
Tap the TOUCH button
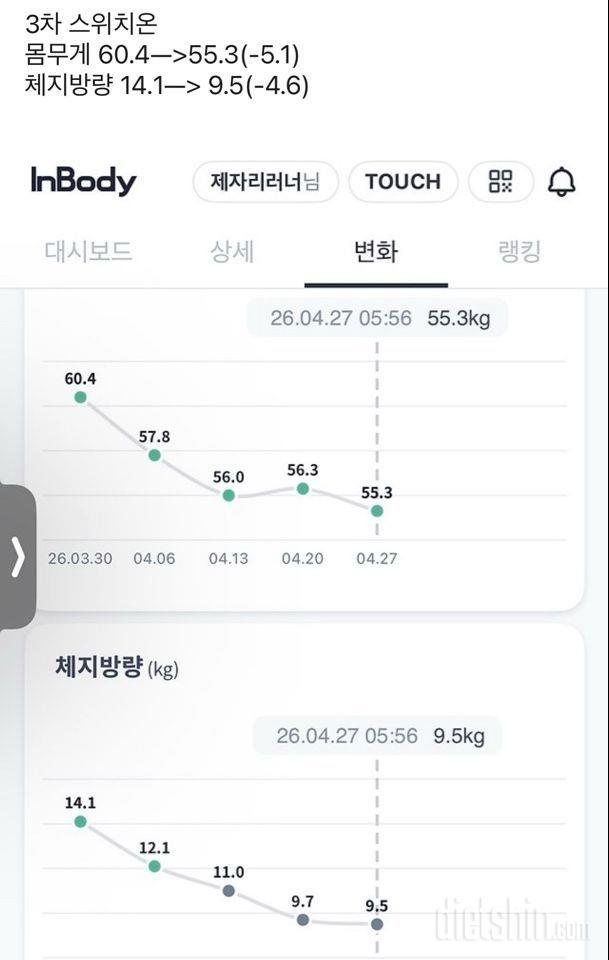(x=403, y=182)
